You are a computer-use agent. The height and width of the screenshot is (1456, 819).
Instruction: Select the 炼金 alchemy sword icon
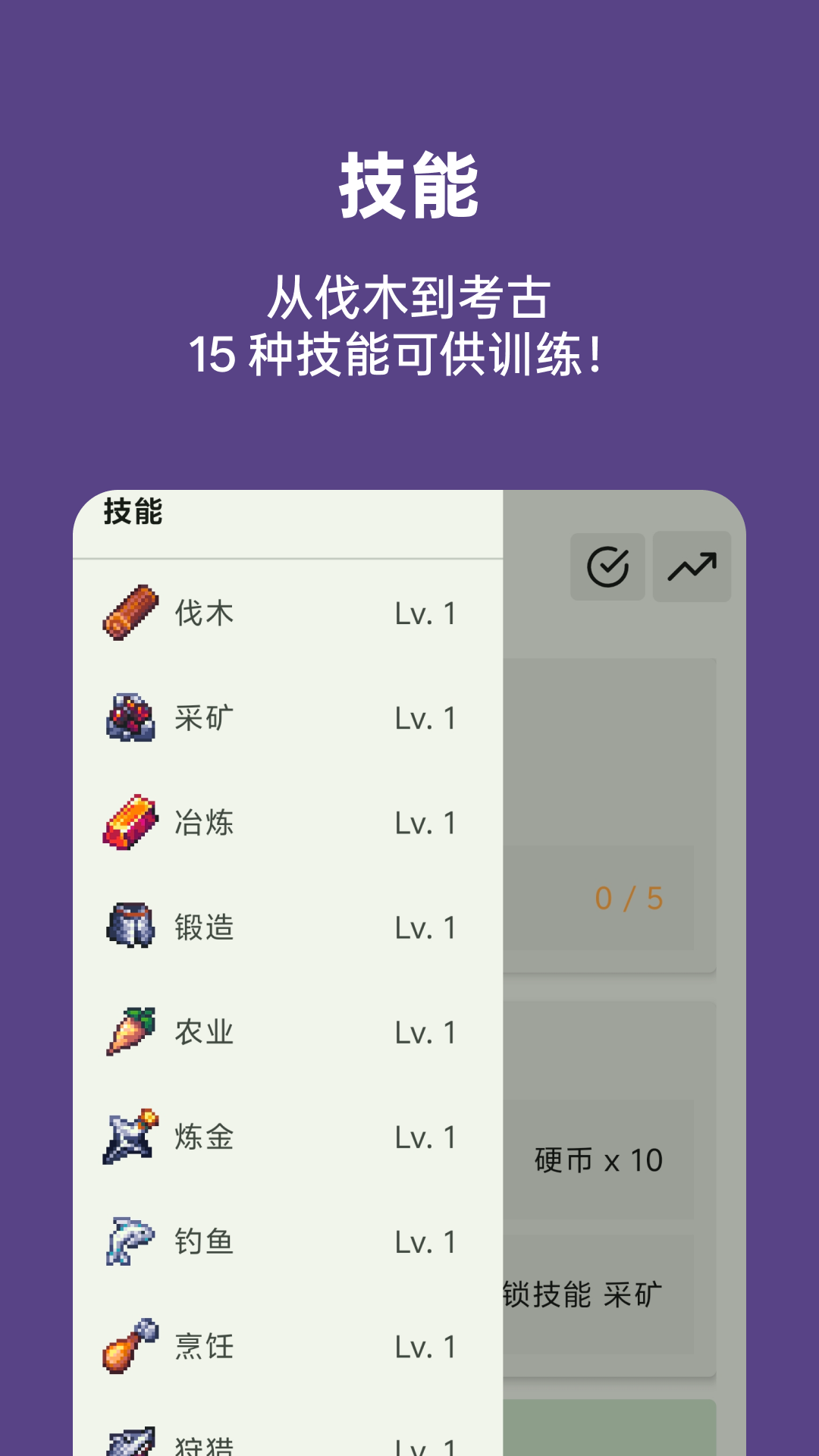tap(131, 1137)
